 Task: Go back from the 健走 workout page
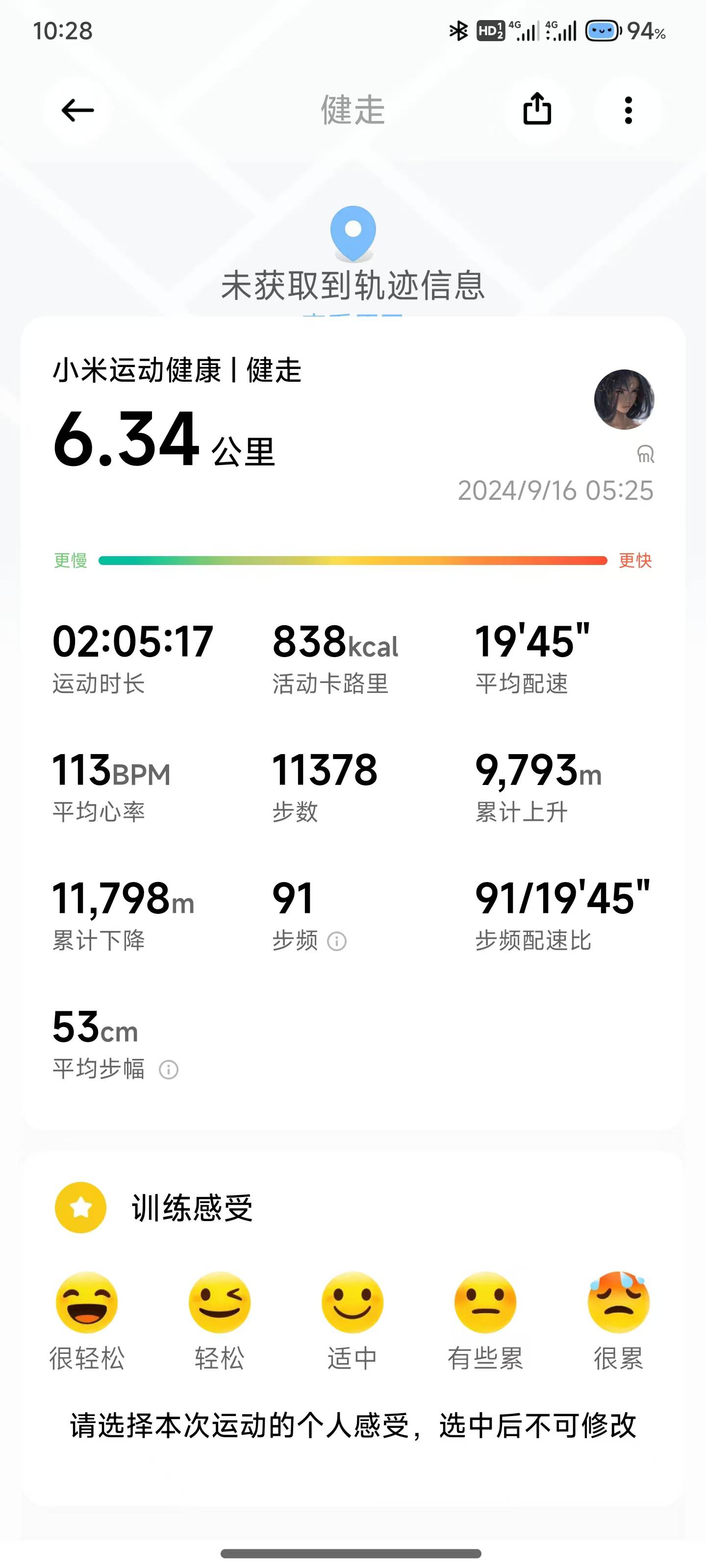click(x=77, y=110)
